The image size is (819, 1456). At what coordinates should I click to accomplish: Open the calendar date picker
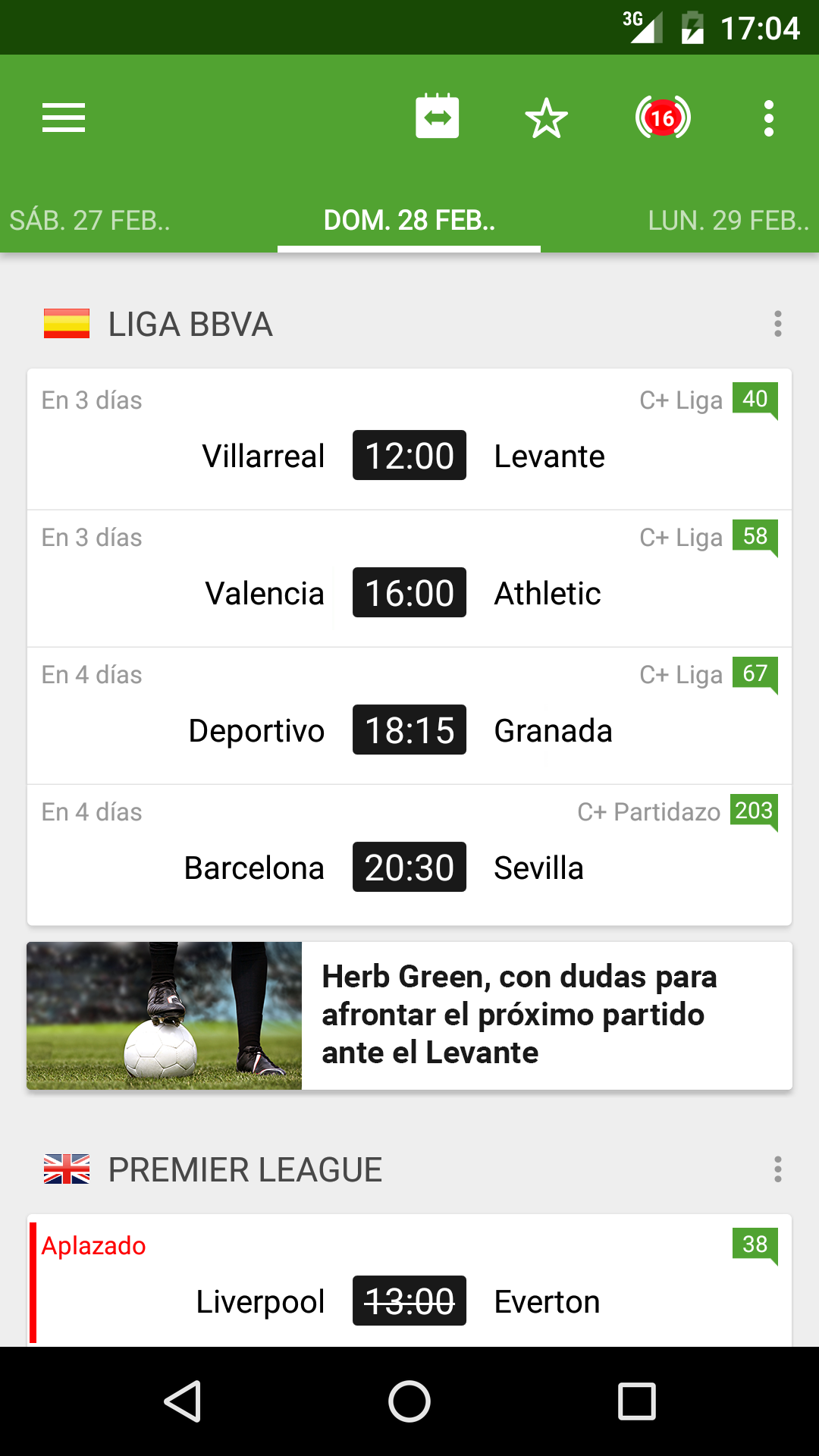point(438,117)
